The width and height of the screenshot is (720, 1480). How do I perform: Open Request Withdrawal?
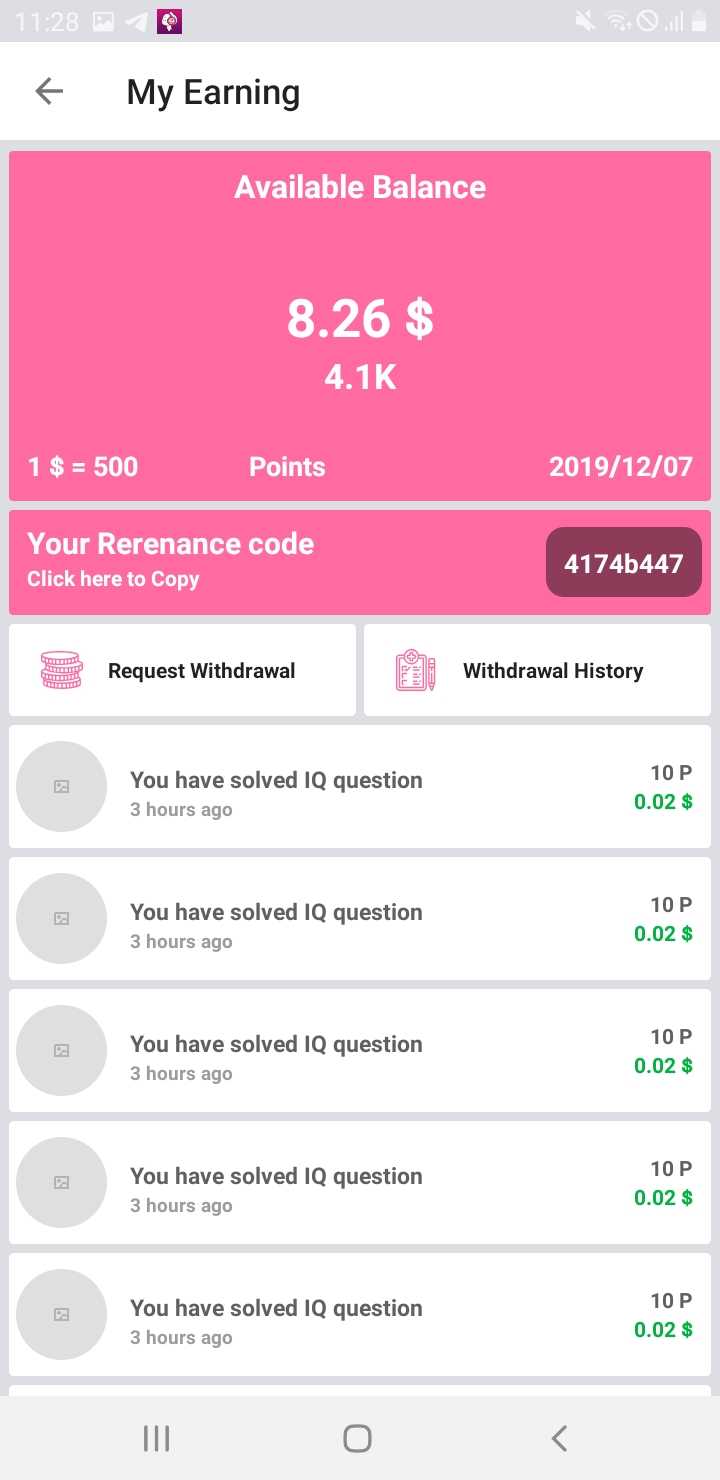pyautogui.click(x=183, y=670)
